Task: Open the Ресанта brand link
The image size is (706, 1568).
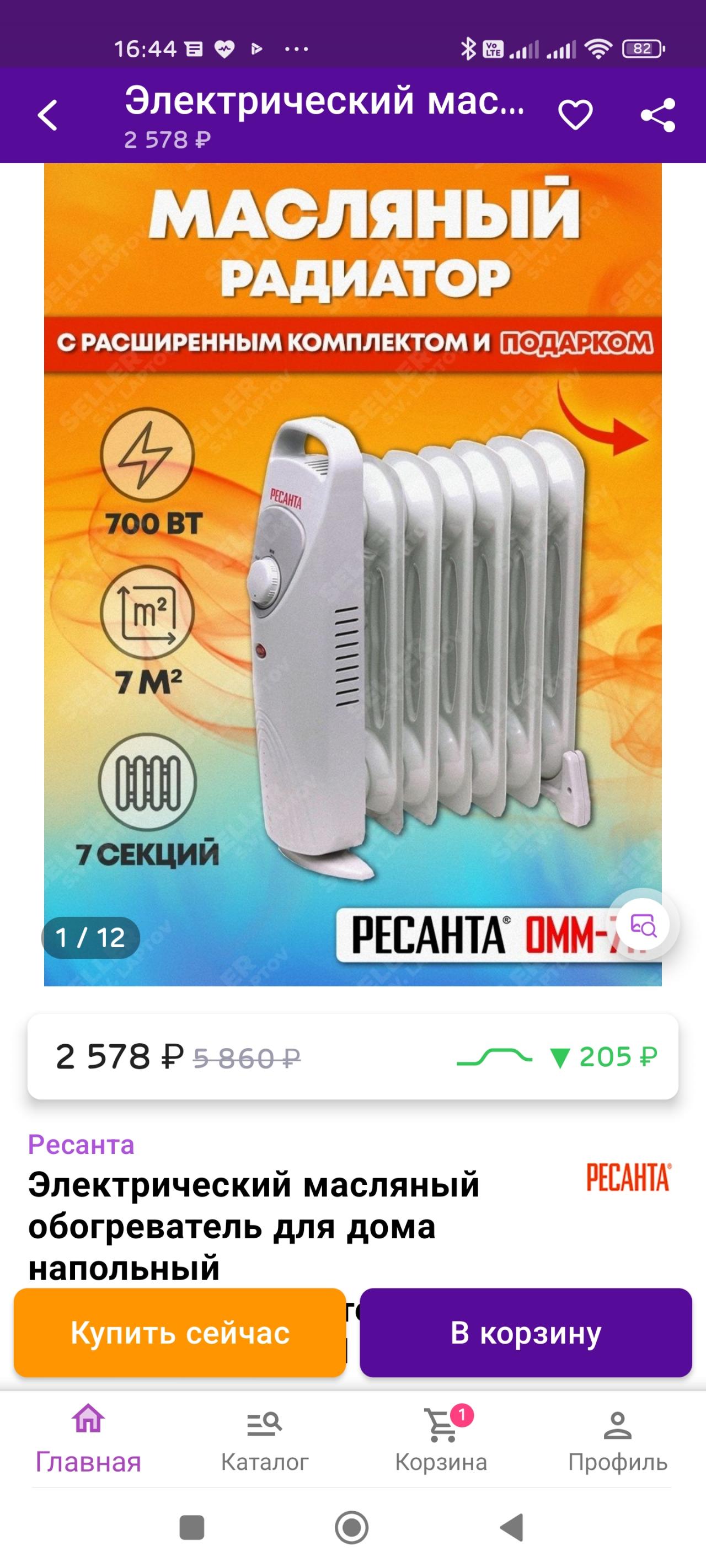Action: 81,1145
